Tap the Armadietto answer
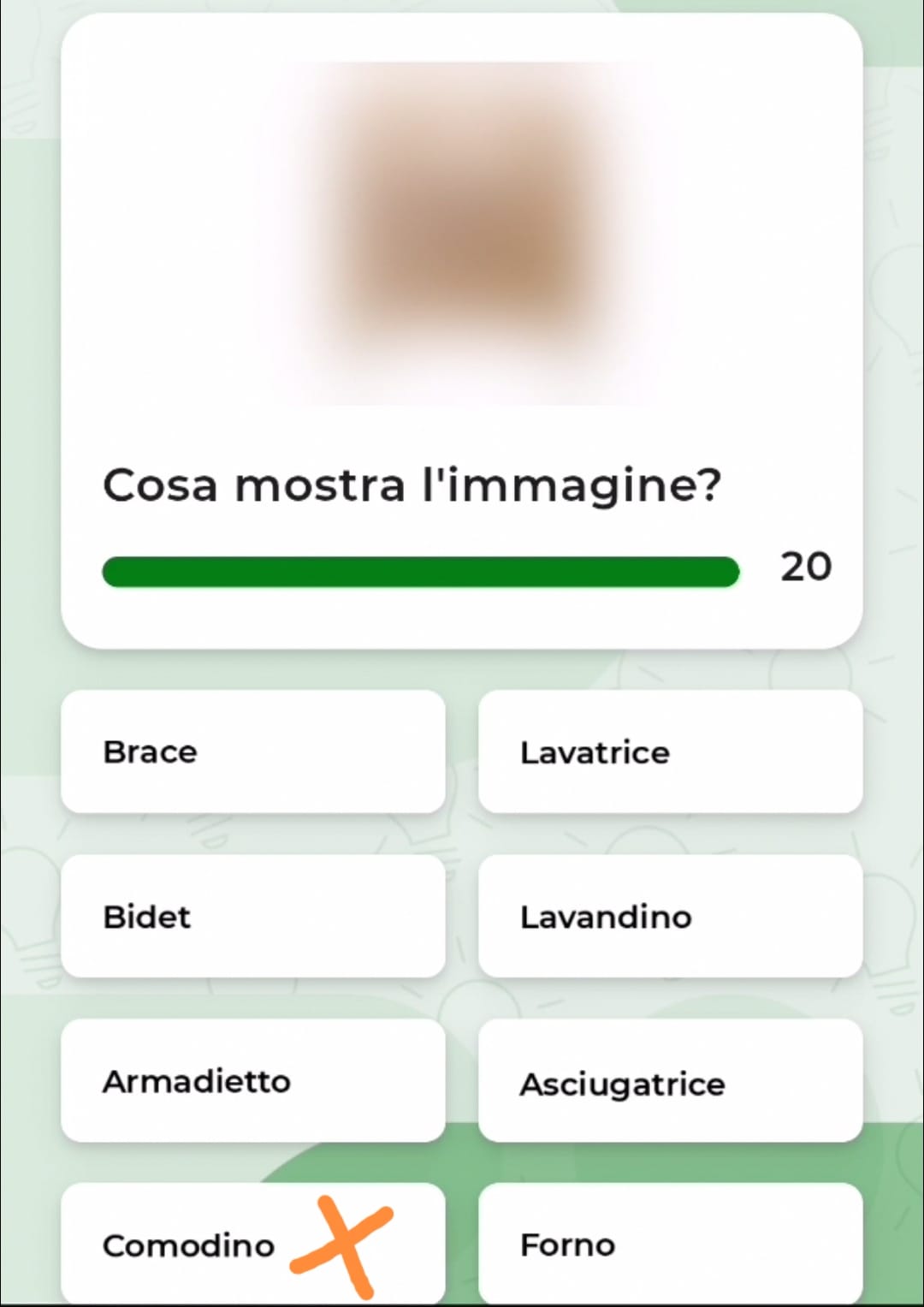 [252, 1080]
